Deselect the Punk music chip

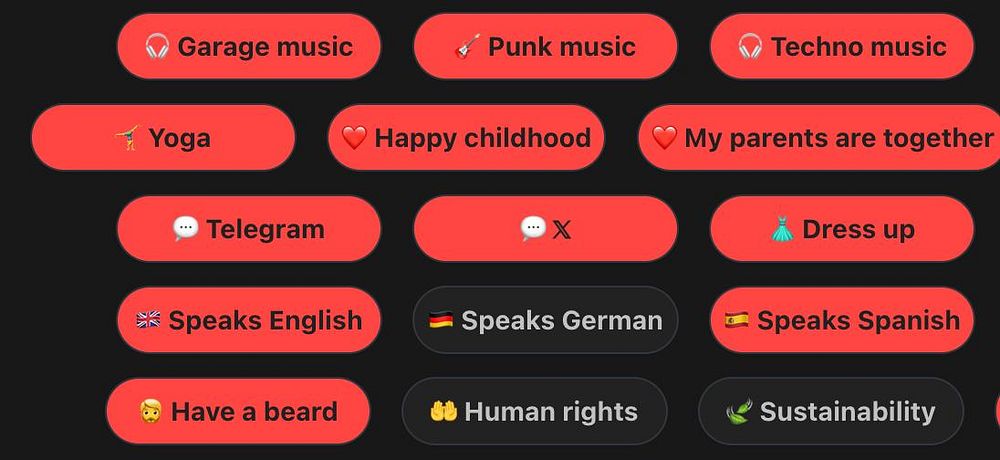coord(545,46)
